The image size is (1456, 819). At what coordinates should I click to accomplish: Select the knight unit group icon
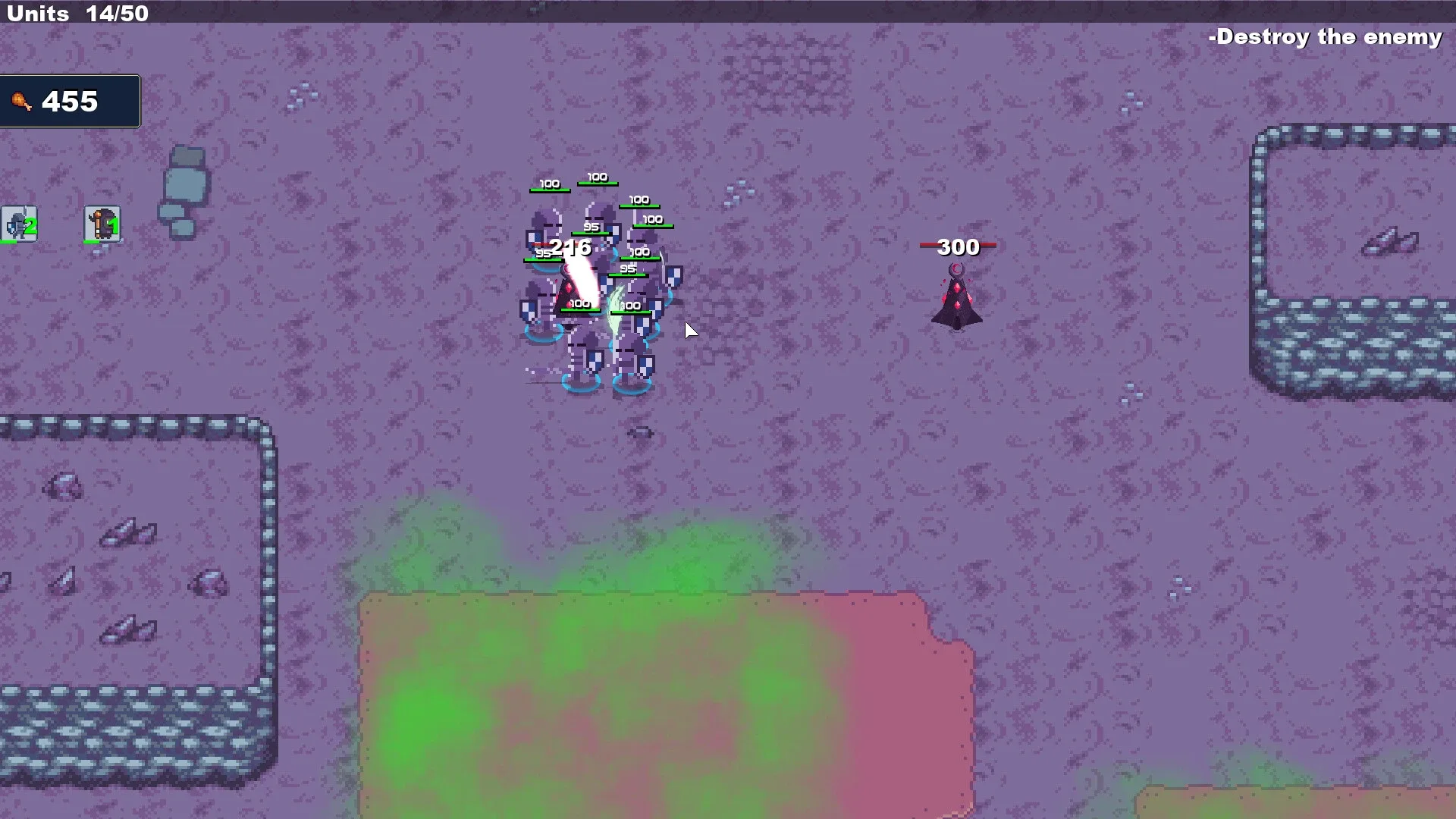(19, 224)
